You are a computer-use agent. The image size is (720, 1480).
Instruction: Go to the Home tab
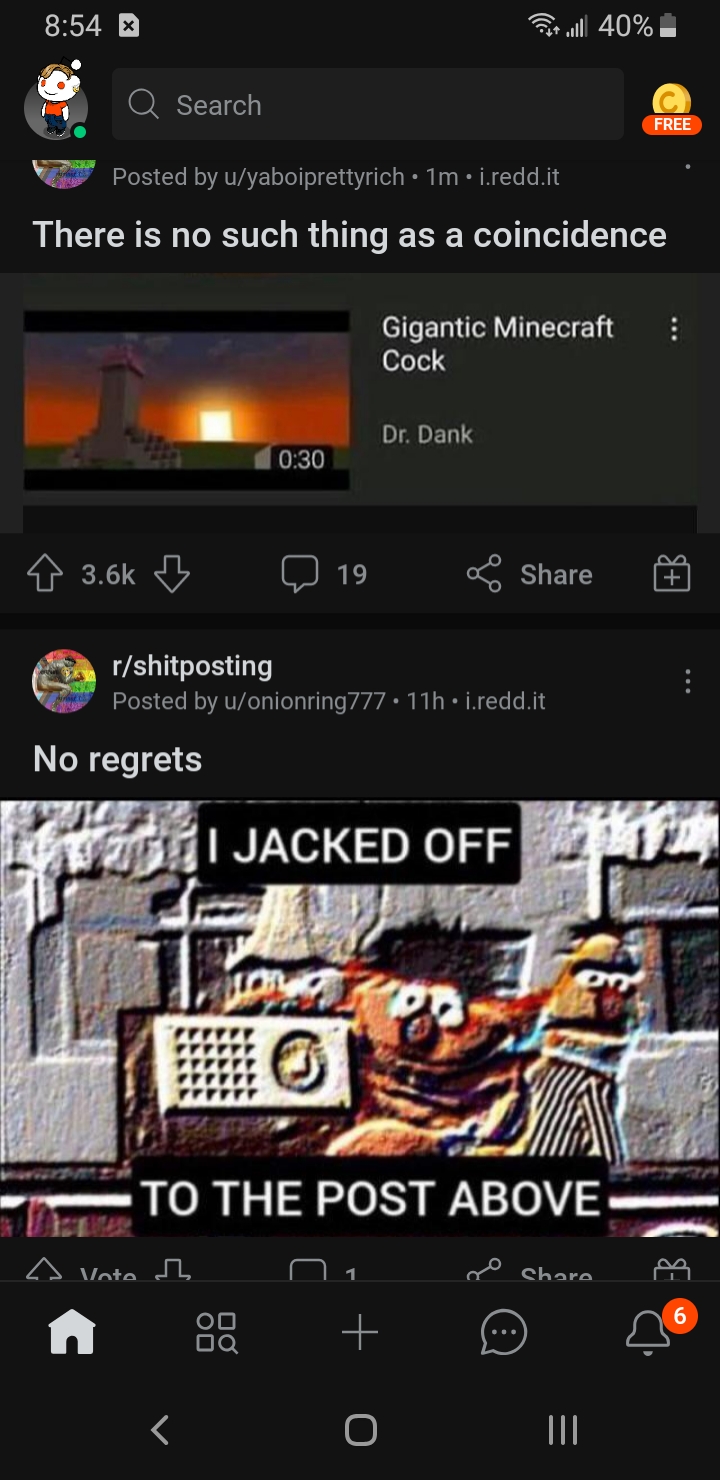(72, 1332)
